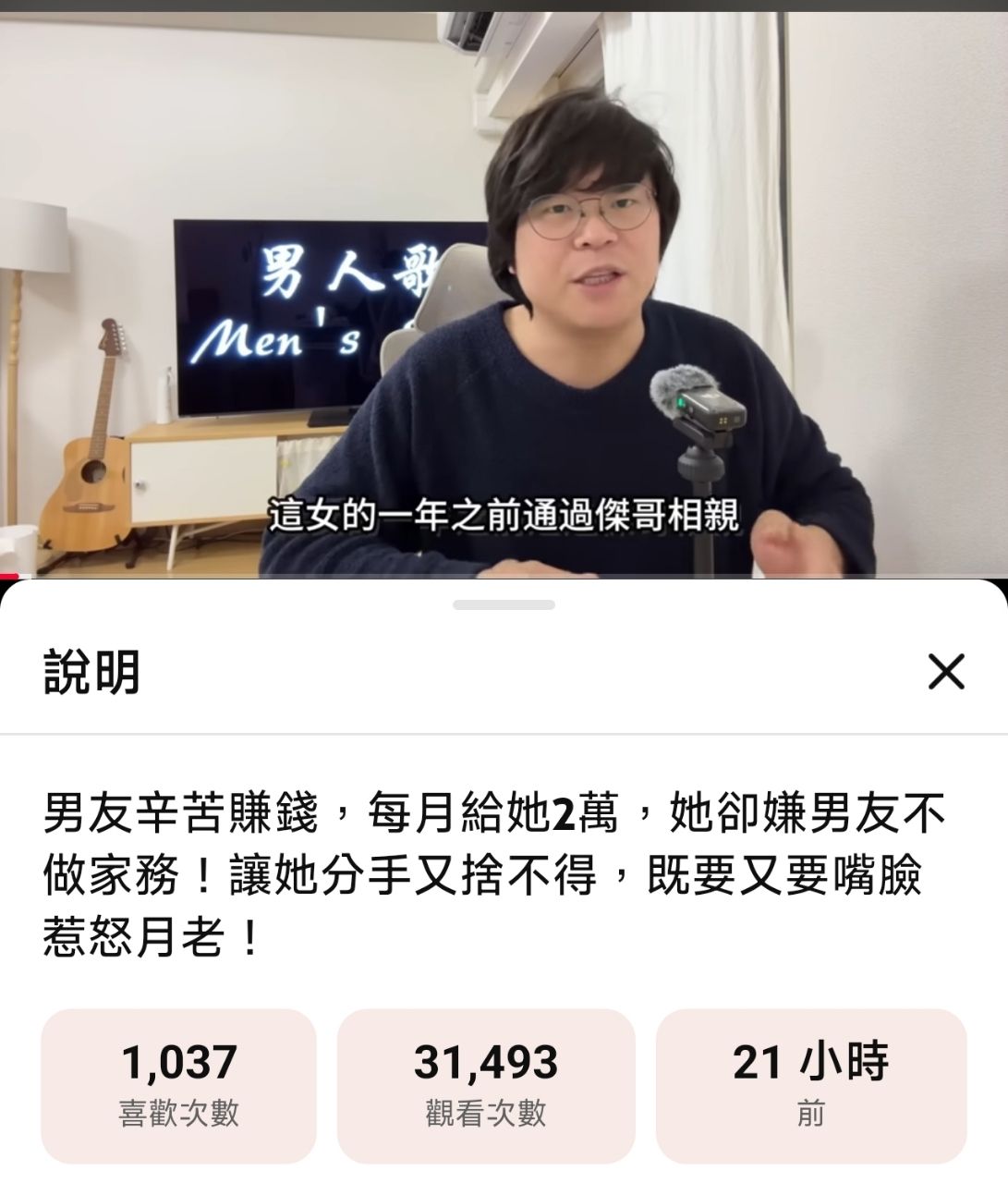Close the 說明 description panel
The width and height of the screenshot is (1008, 1183).
(945, 672)
